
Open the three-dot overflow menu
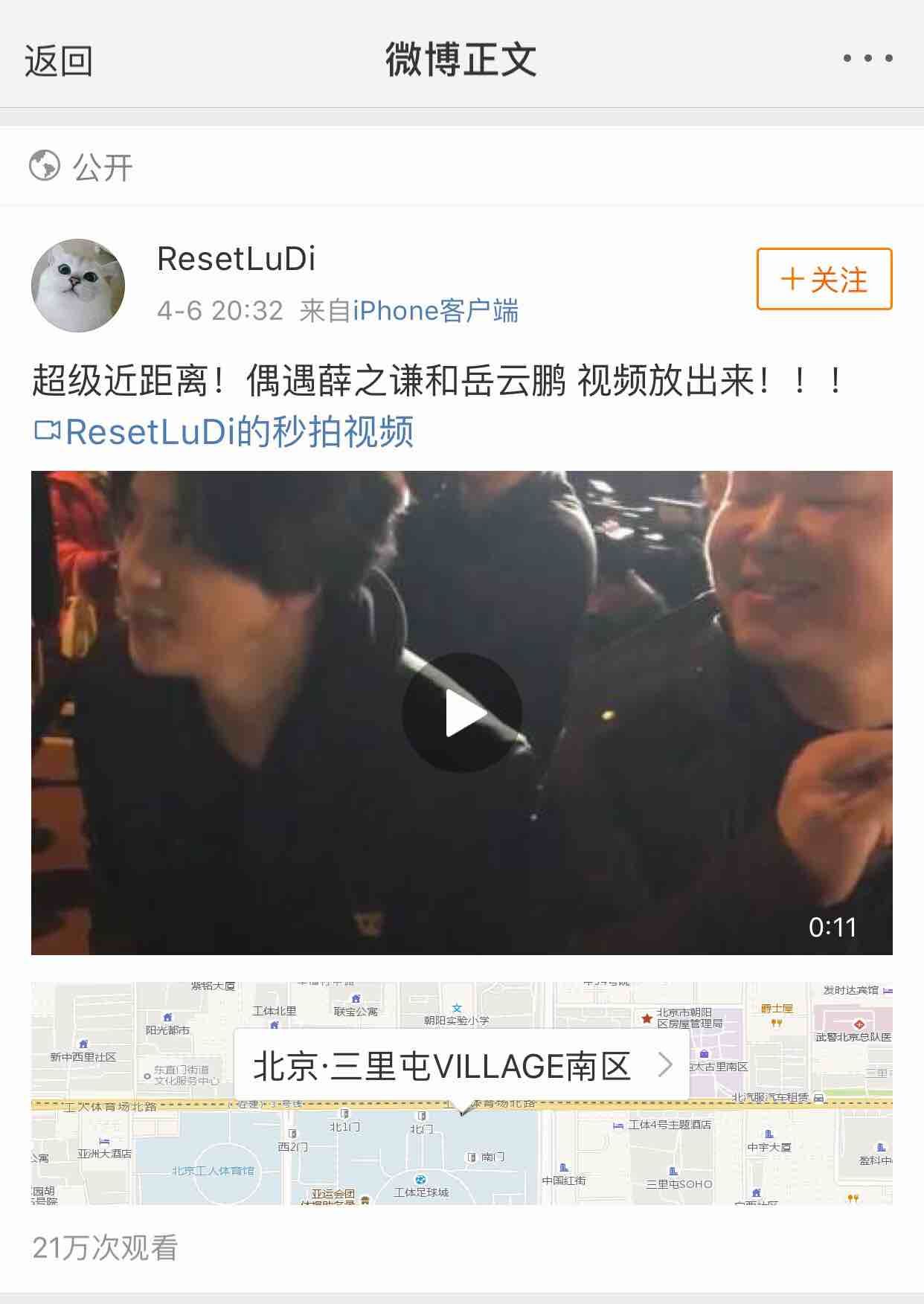point(867,59)
